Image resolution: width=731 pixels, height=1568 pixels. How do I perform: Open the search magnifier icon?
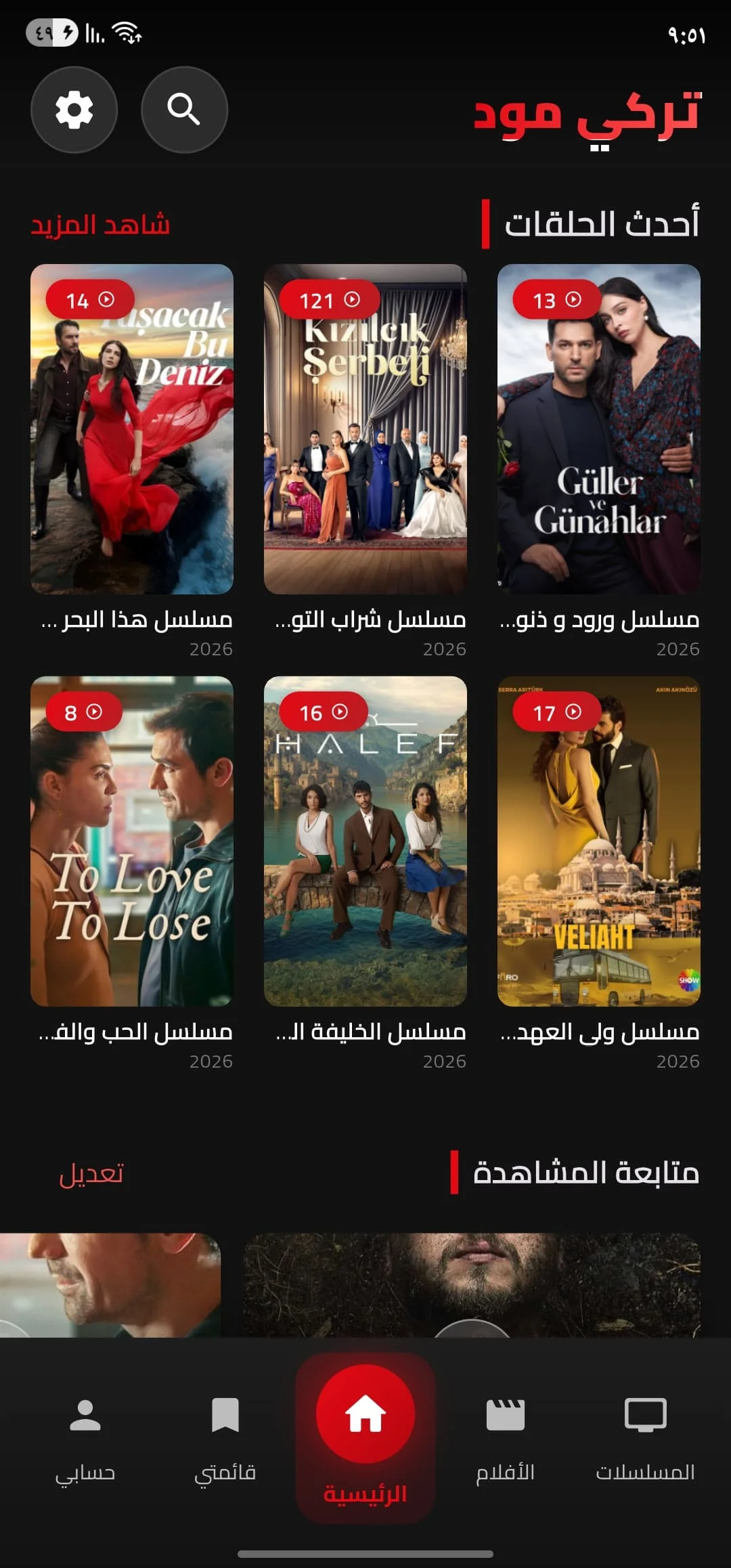[x=184, y=110]
